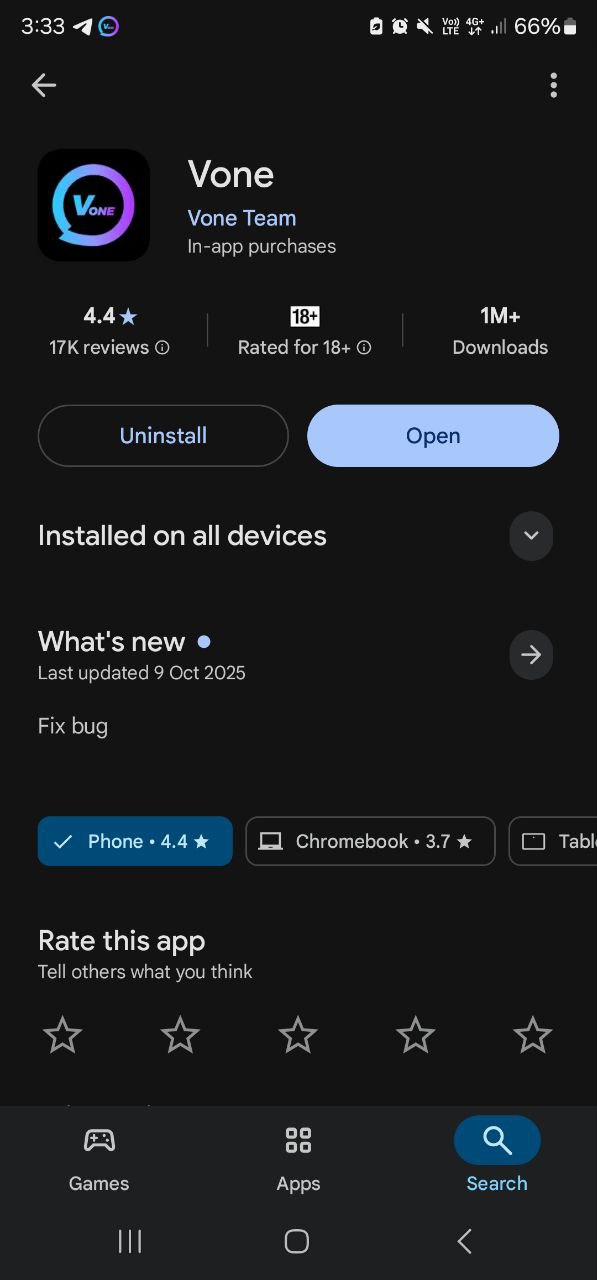This screenshot has width=597, height=1280.
Task: Open the Vone app
Action: pos(433,436)
